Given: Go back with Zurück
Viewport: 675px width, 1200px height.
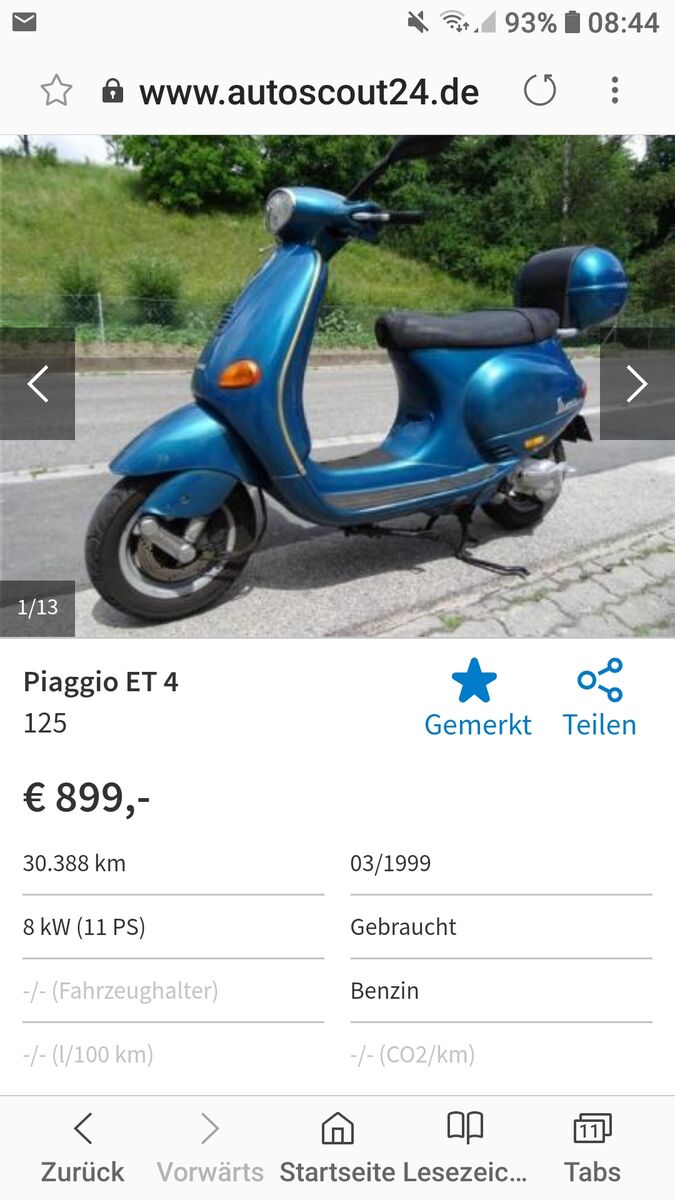Looking at the screenshot, I should [83, 1148].
